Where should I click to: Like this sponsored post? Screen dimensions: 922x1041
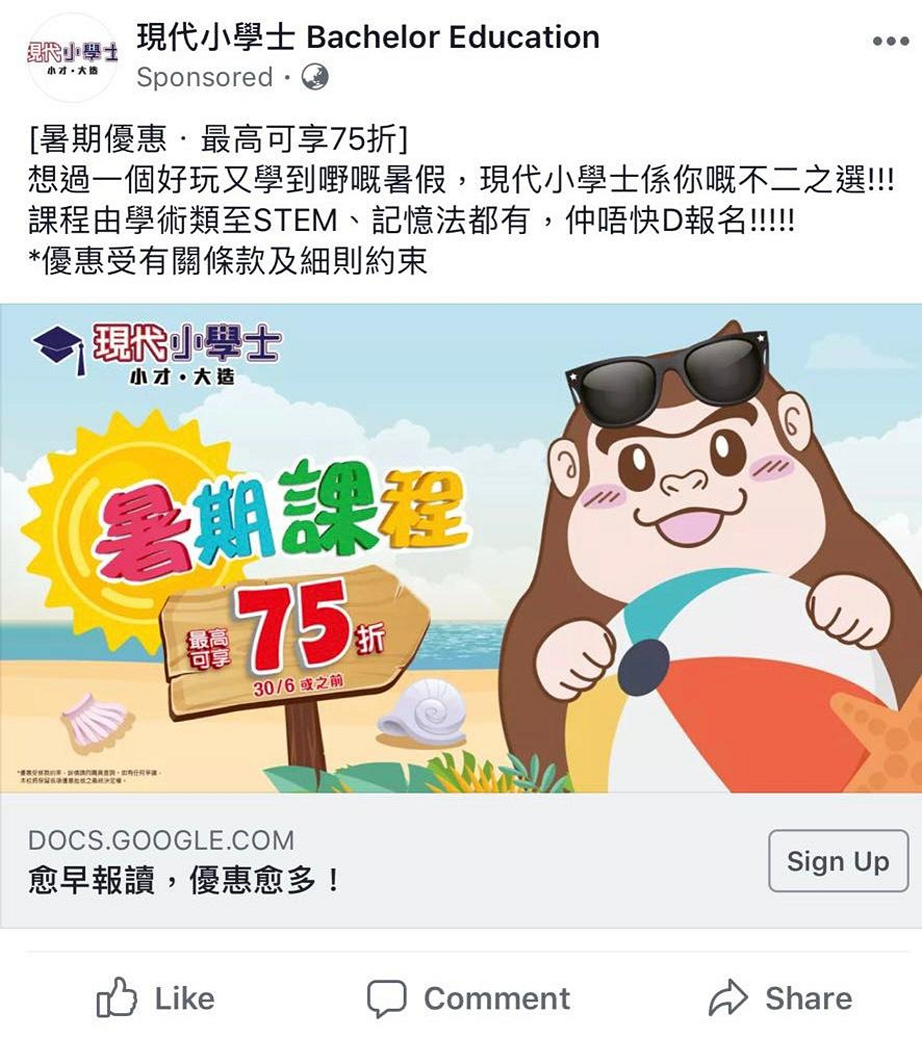155,997
